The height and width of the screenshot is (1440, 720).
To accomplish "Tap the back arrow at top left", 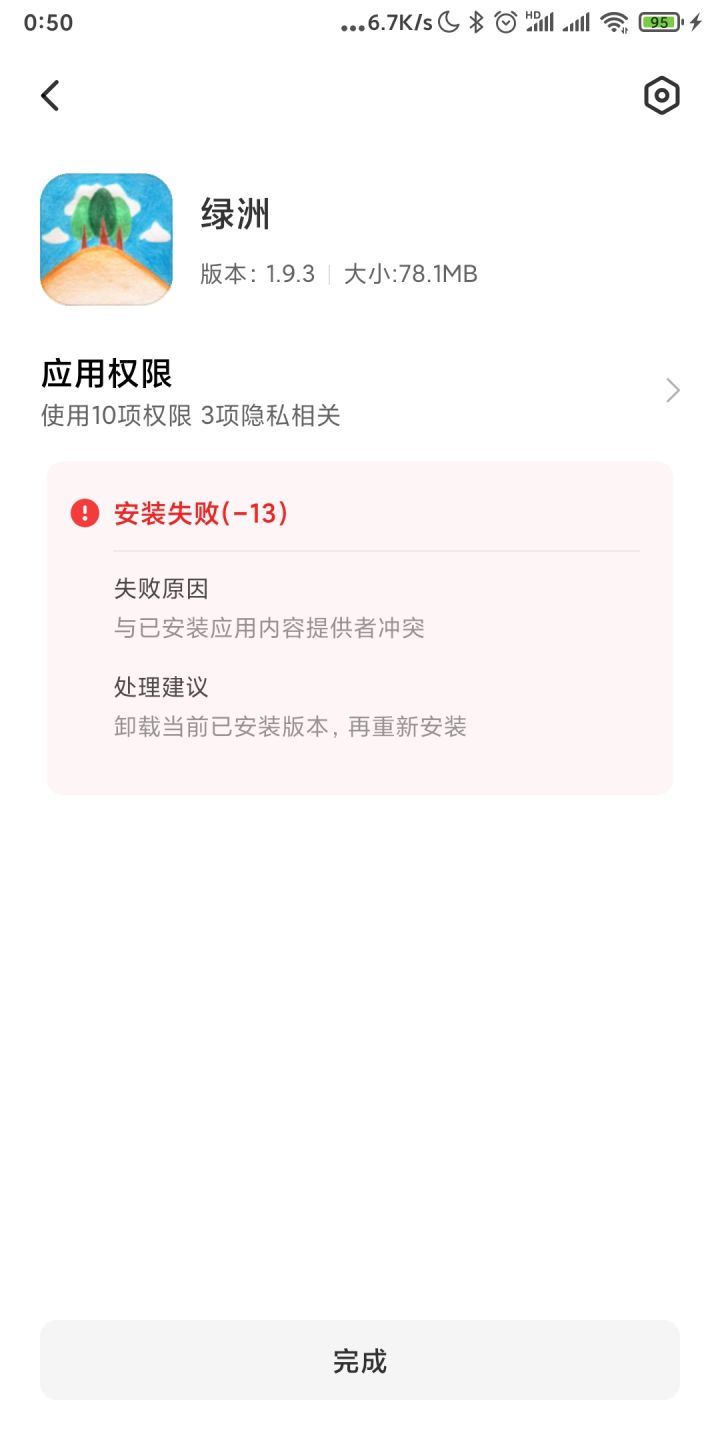I will tap(49, 95).
